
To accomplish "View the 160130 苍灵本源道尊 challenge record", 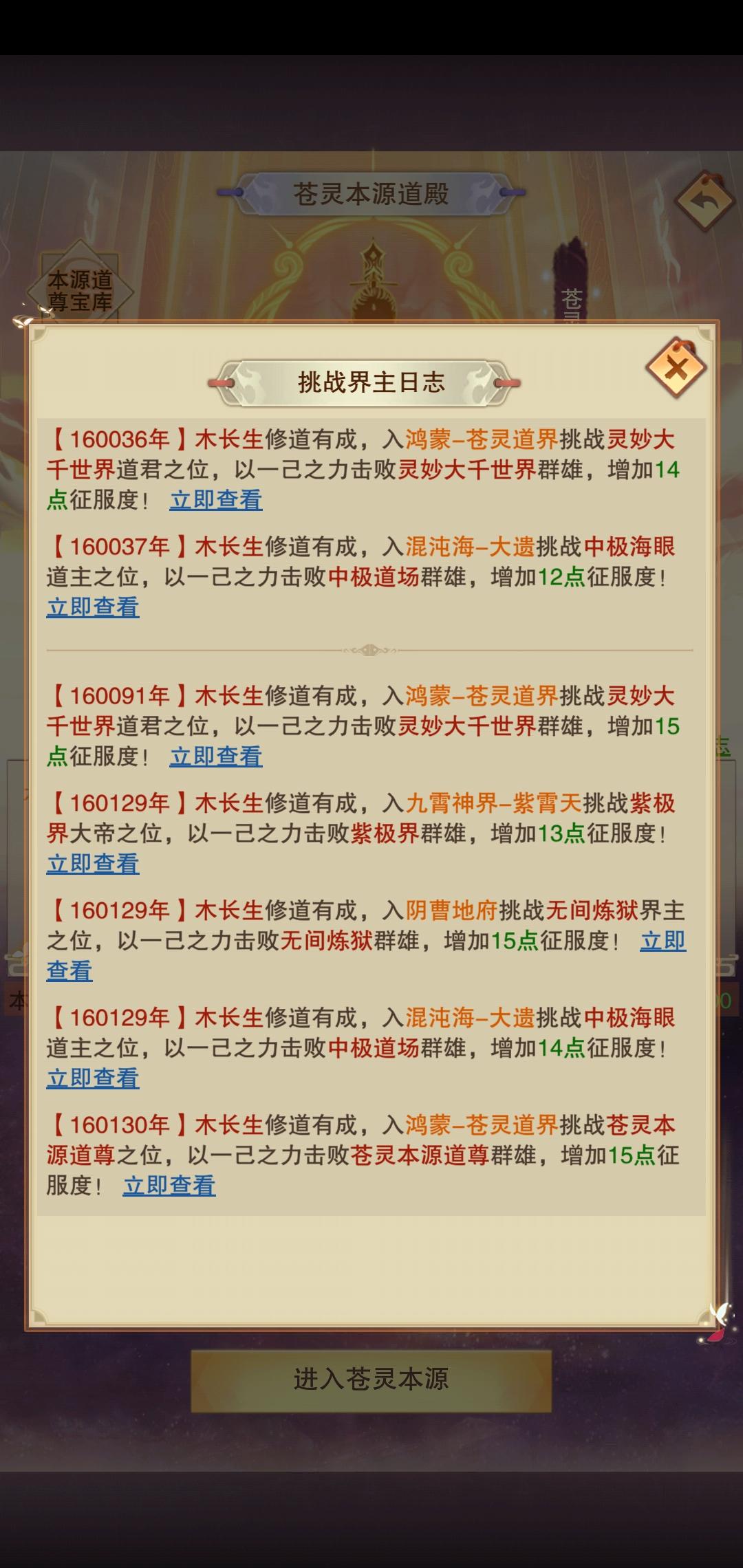I will point(169,1184).
